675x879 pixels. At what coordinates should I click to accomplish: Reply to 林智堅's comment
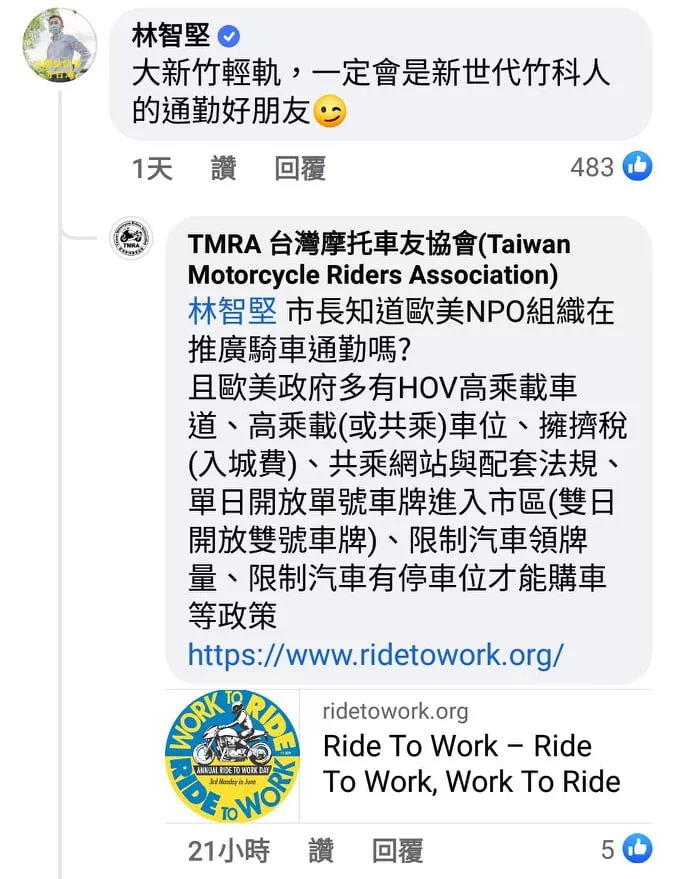[x=300, y=168]
